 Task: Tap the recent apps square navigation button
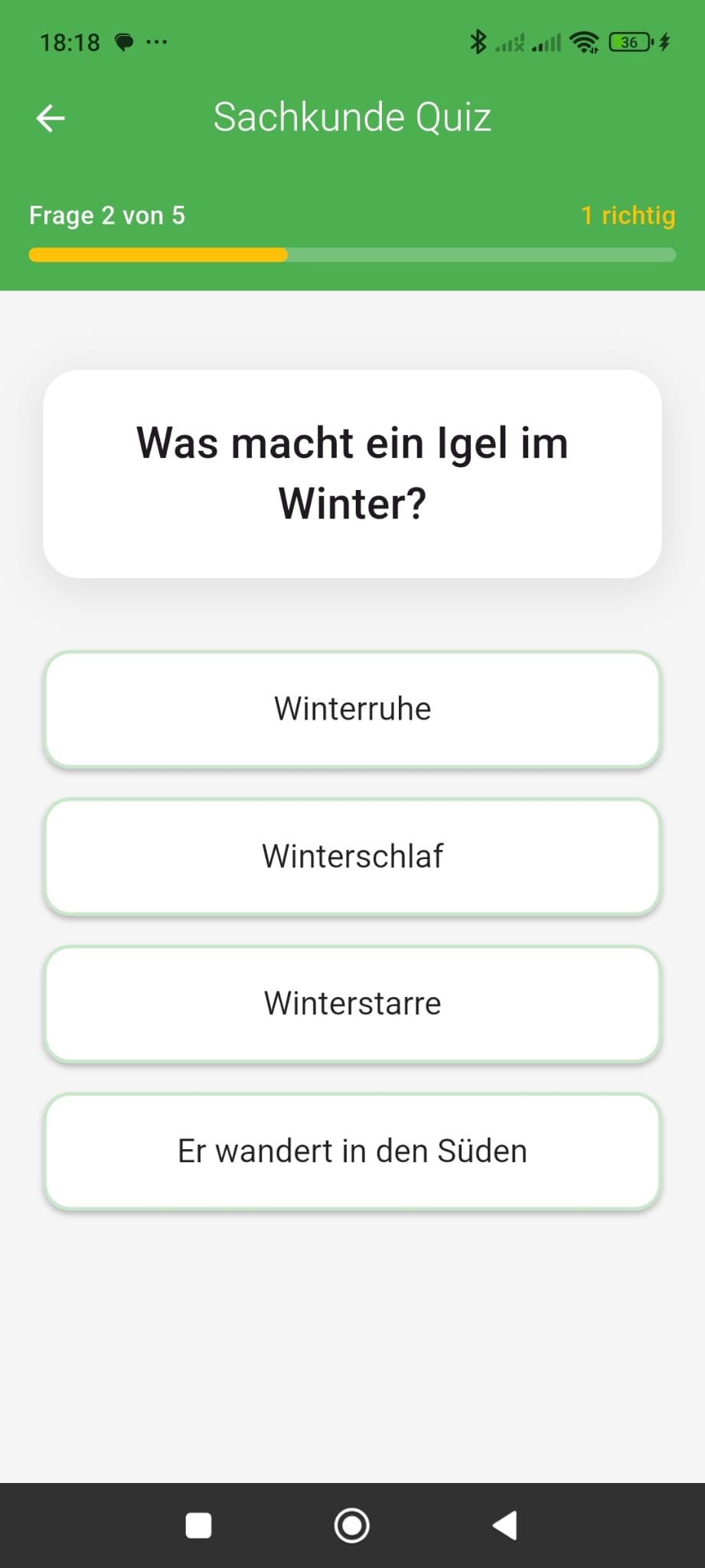[x=197, y=1526]
